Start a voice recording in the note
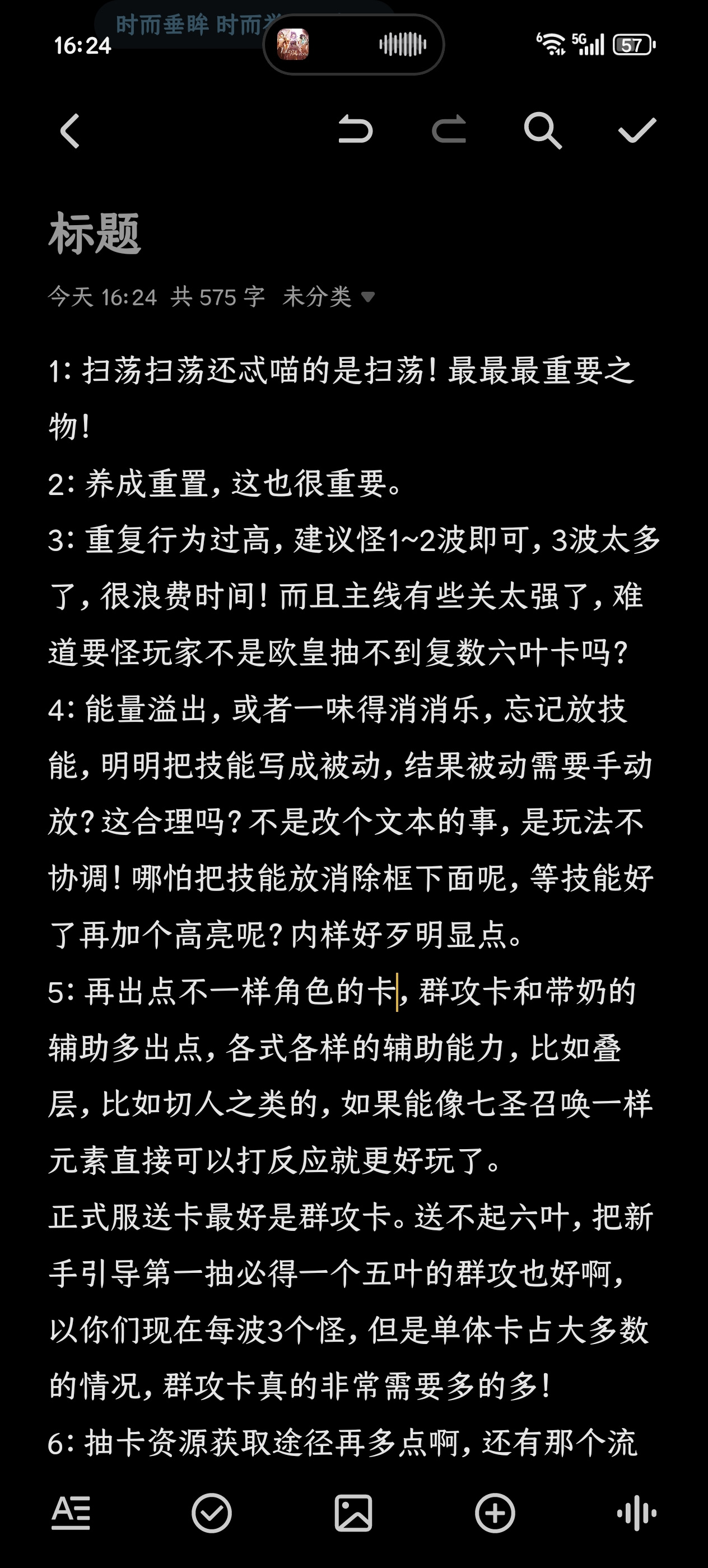 click(x=637, y=1513)
